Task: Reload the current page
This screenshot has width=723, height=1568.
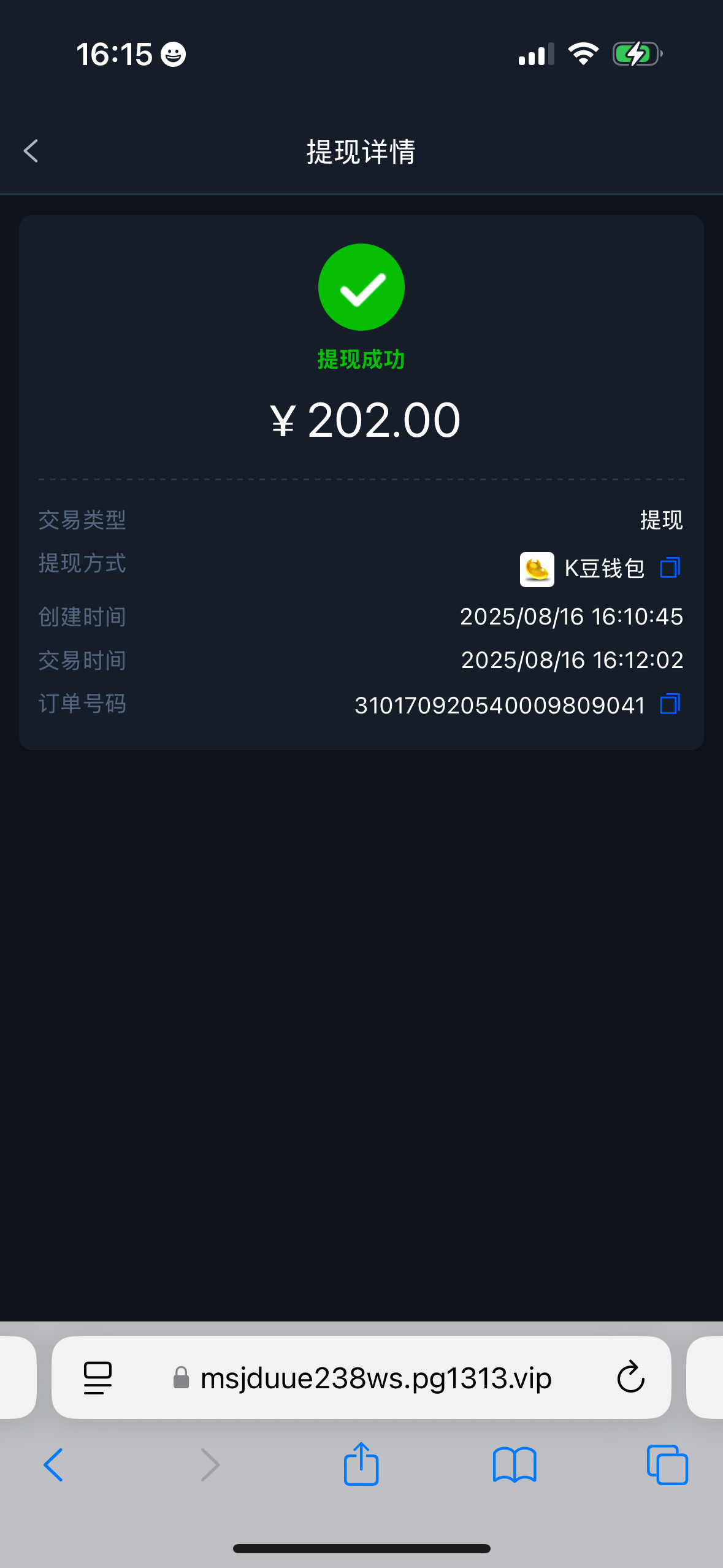Action: (630, 1376)
